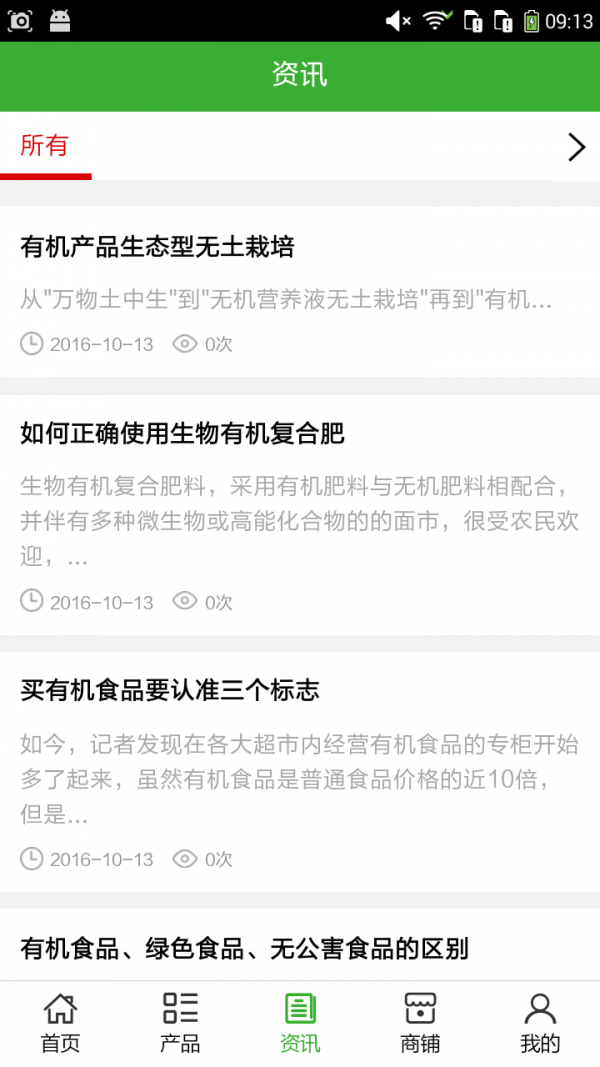Switch to the 我的 profile tab

tap(540, 1023)
